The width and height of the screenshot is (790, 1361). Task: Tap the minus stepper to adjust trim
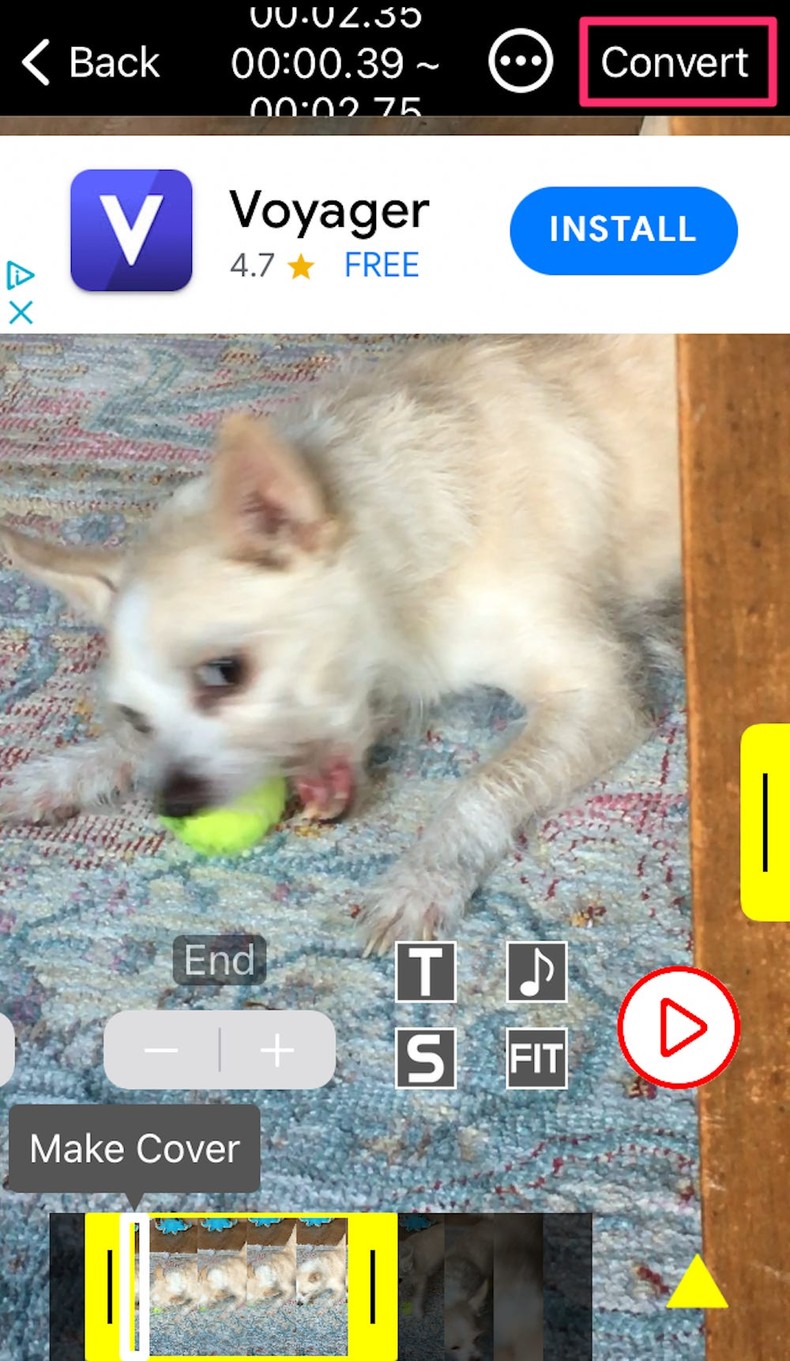[x=163, y=1050]
